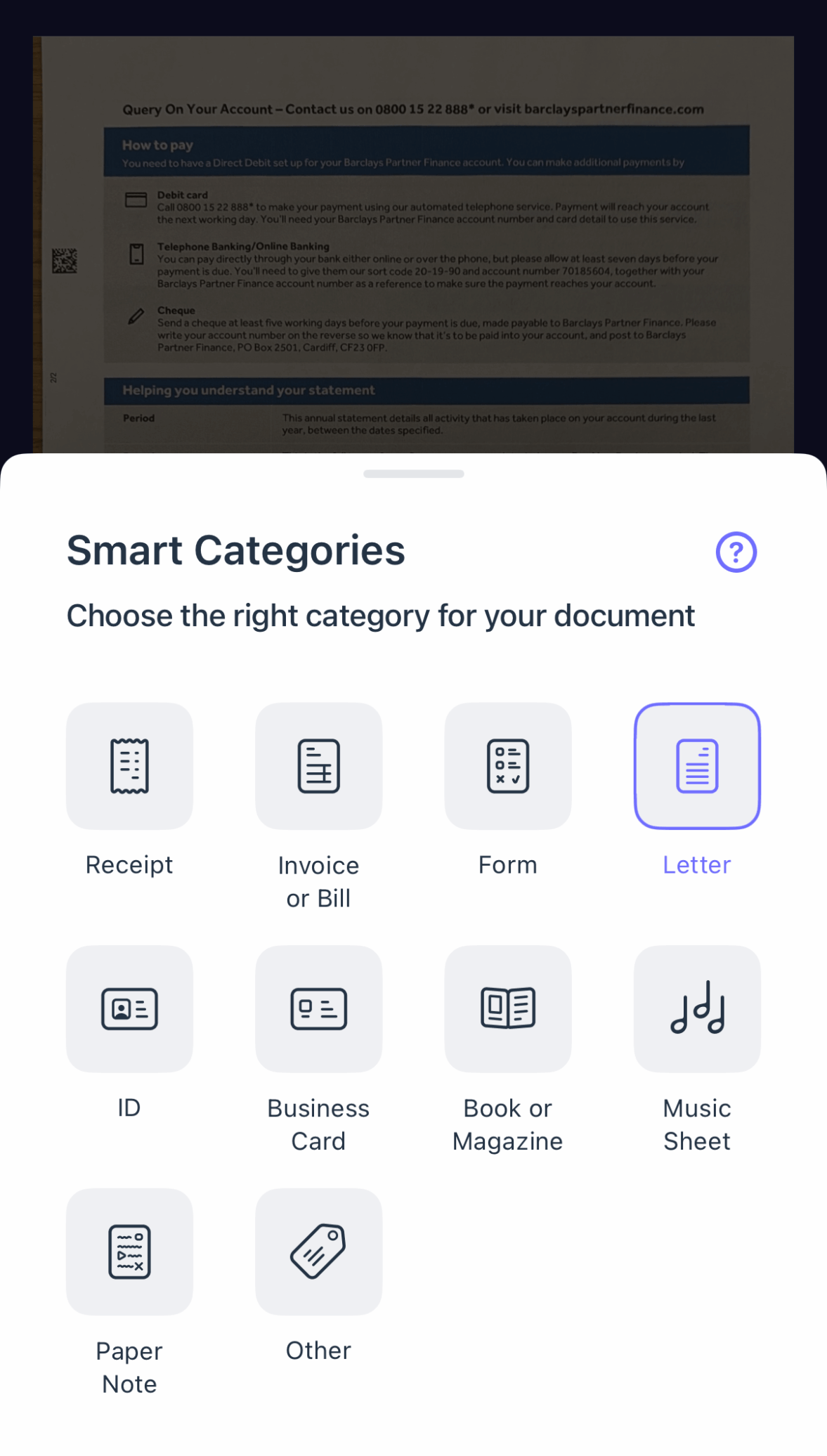Choose the Invoice or Bill category
The height and width of the screenshot is (1456, 827).
318,766
